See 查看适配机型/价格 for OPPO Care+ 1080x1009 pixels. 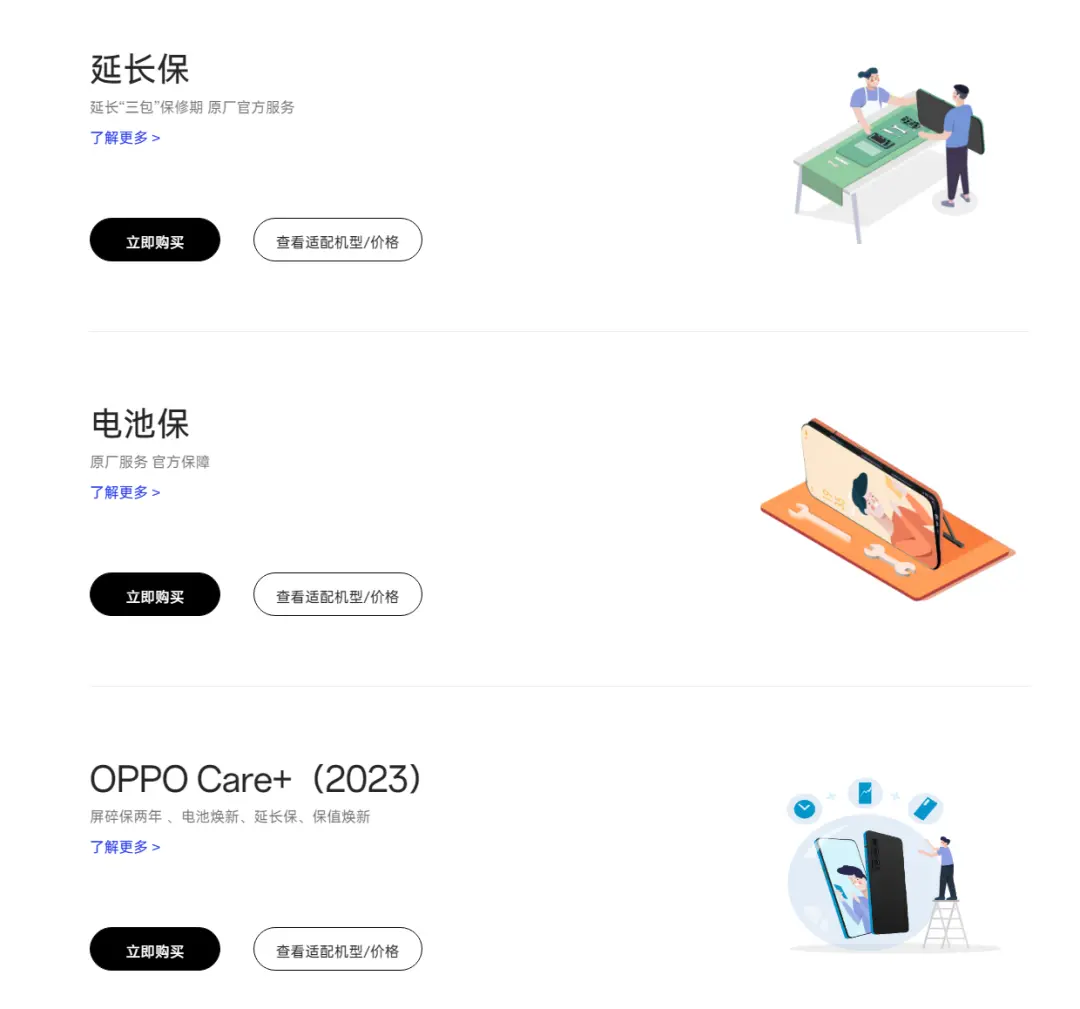pyautogui.click(x=337, y=949)
